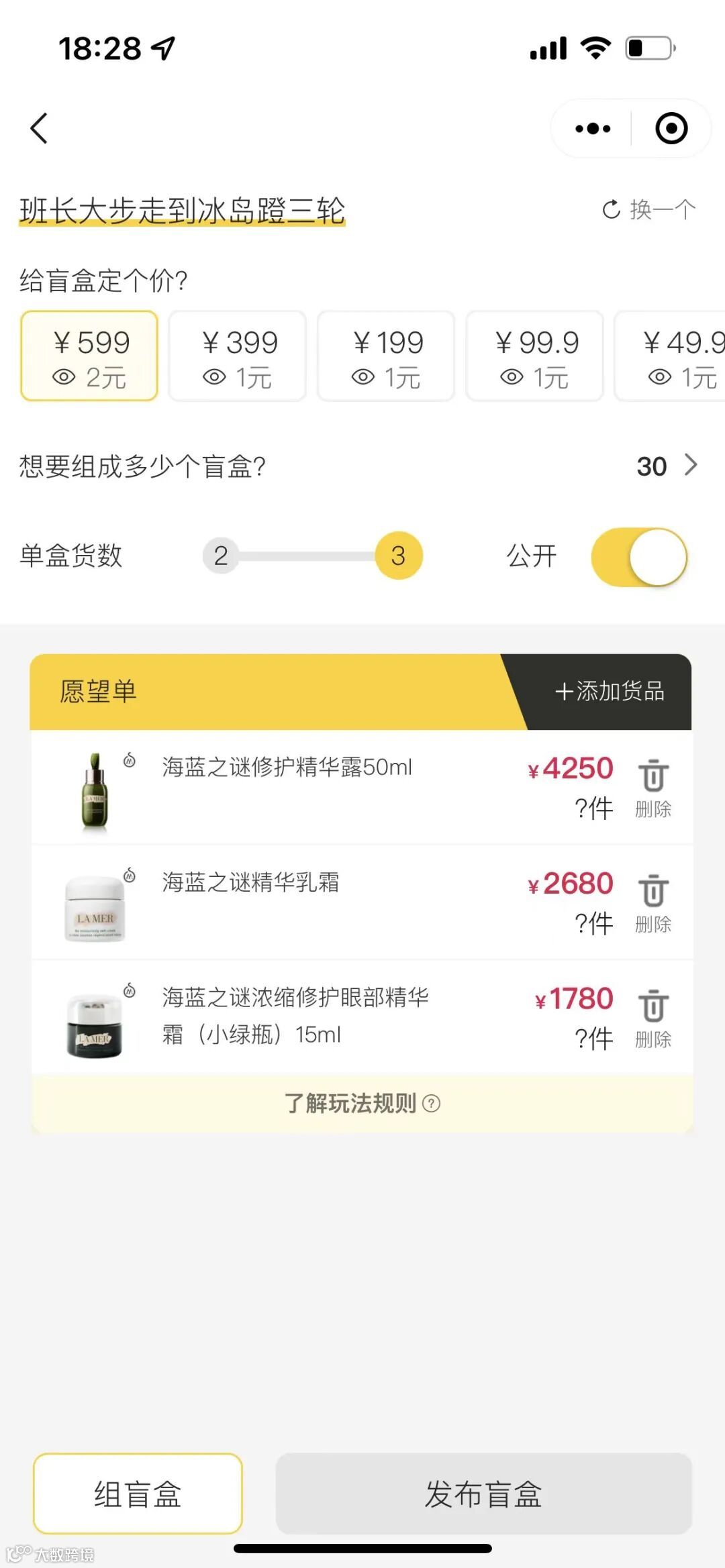Delete the 眼部精华霜 item via trash icon

tap(652, 1008)
